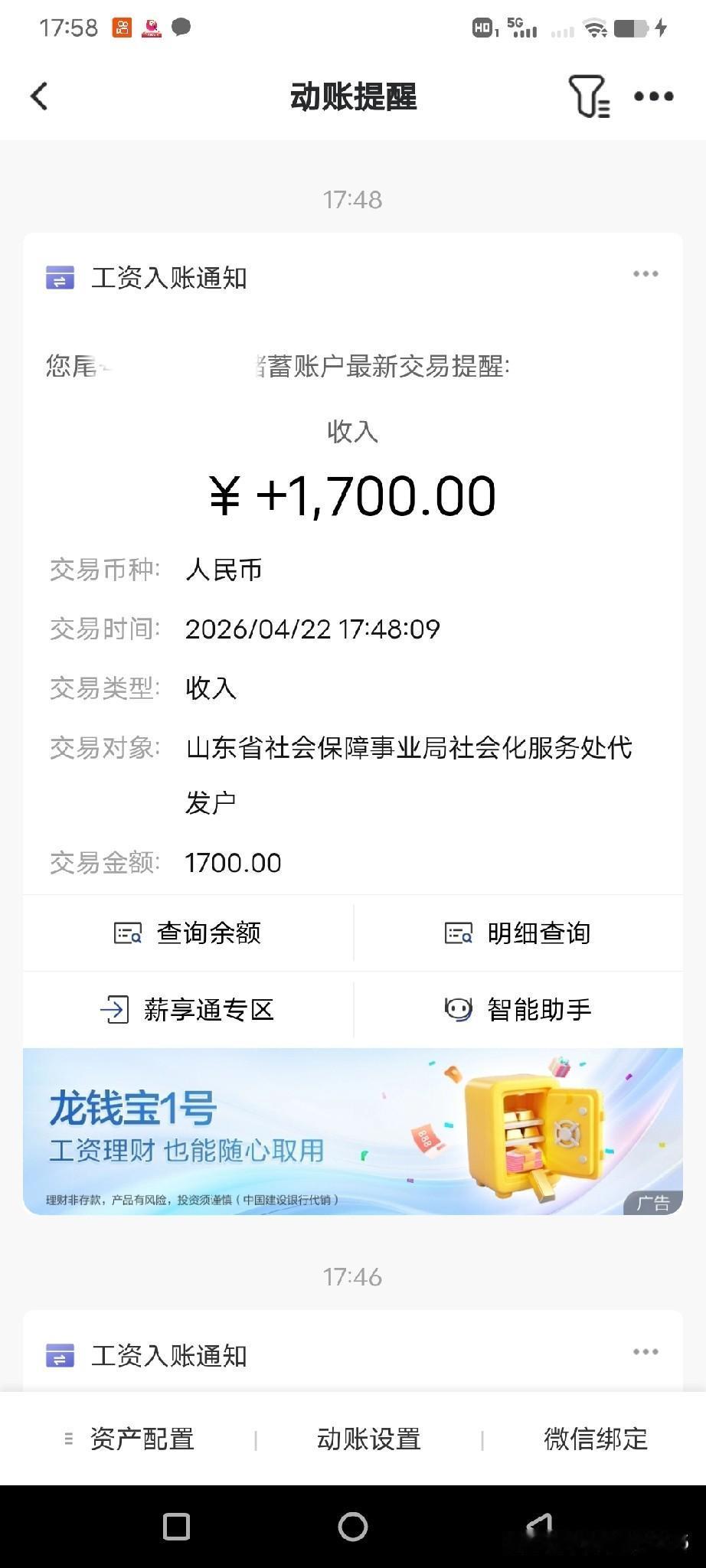Open the overflow menu at the top right
This screenshot has width=706, height=1568.
pos(655,96)
